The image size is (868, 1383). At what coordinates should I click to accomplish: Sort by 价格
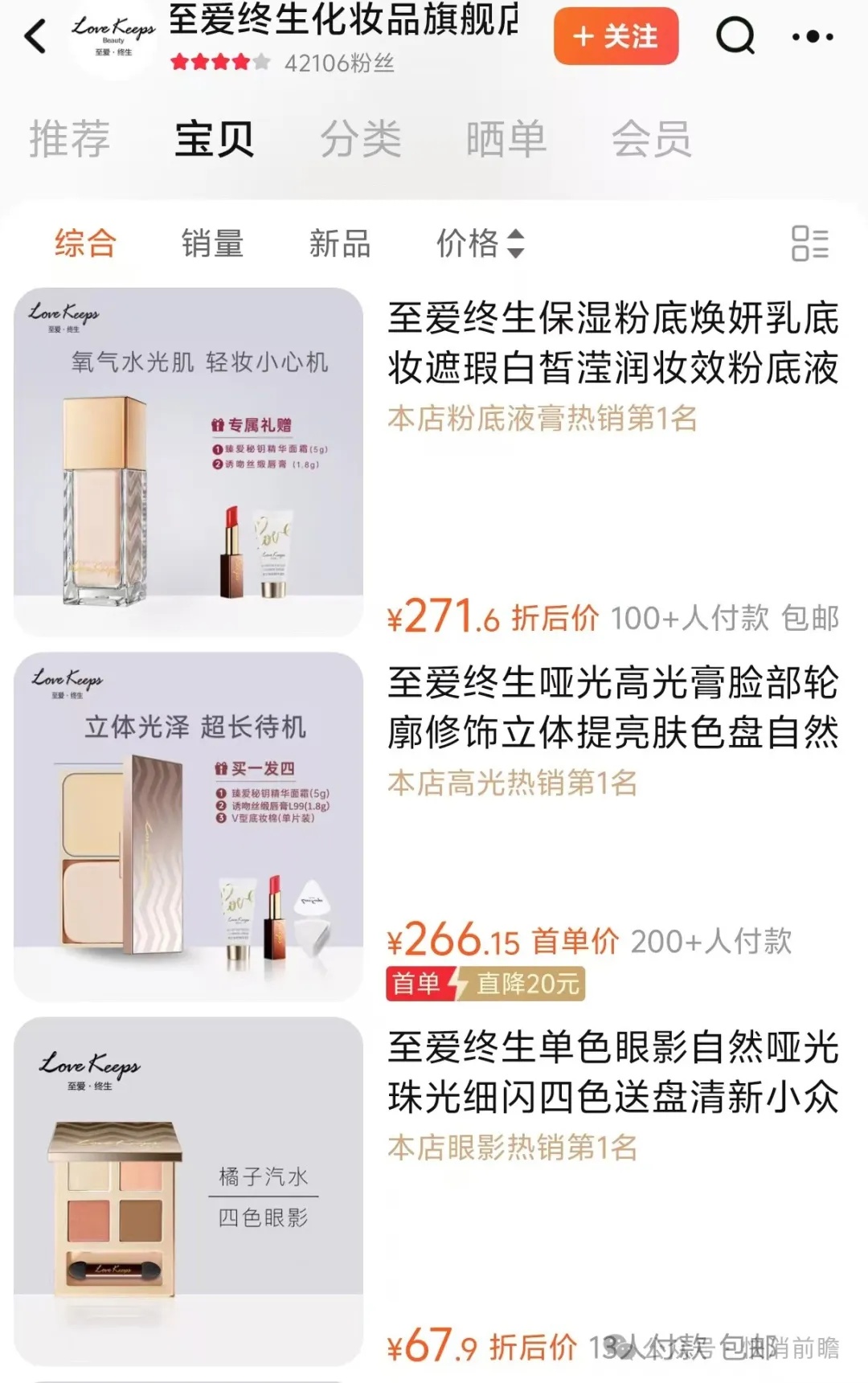click(x=480, y=243)
